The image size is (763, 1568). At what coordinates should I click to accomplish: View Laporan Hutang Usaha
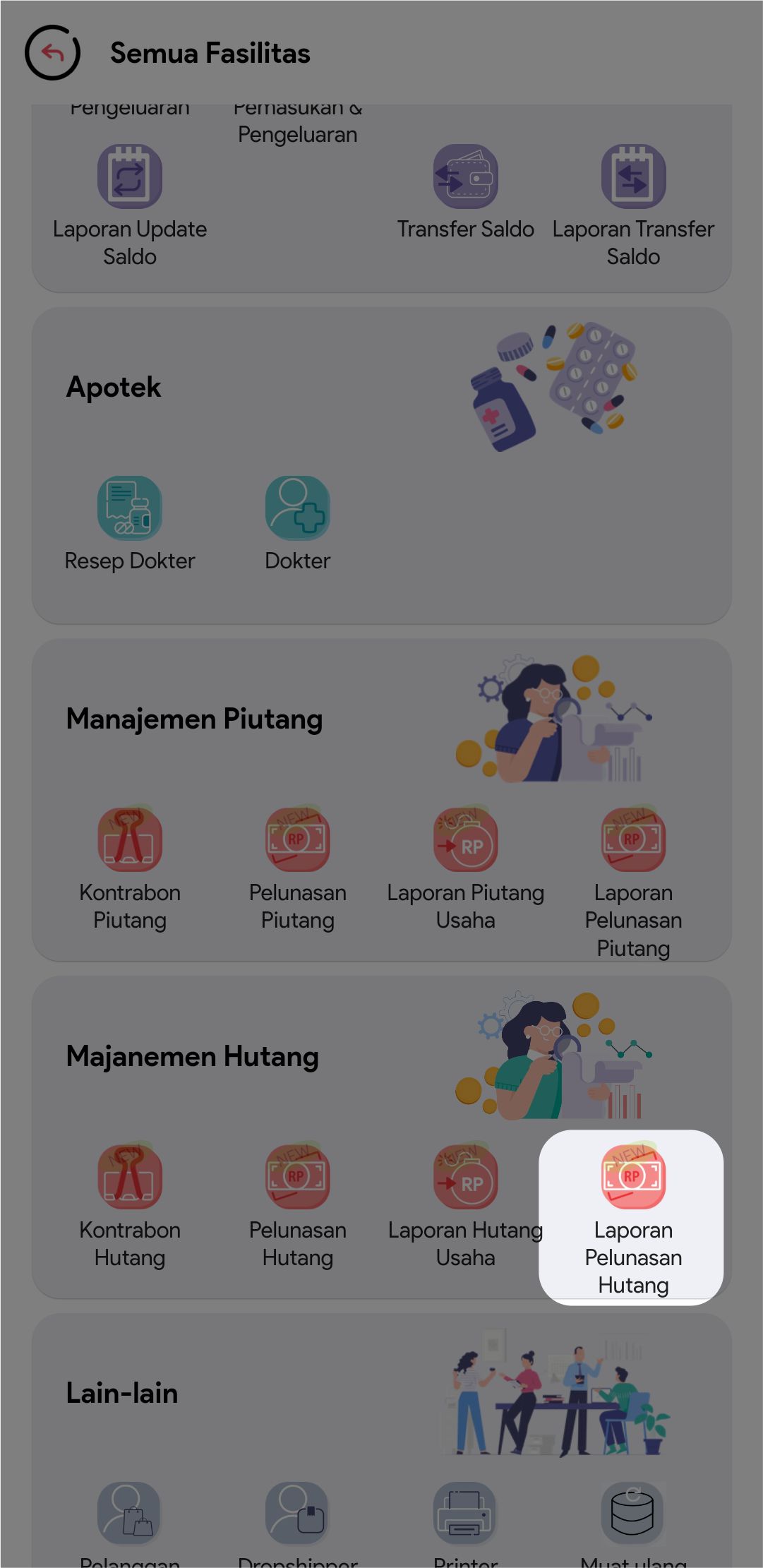(465, 1177)
